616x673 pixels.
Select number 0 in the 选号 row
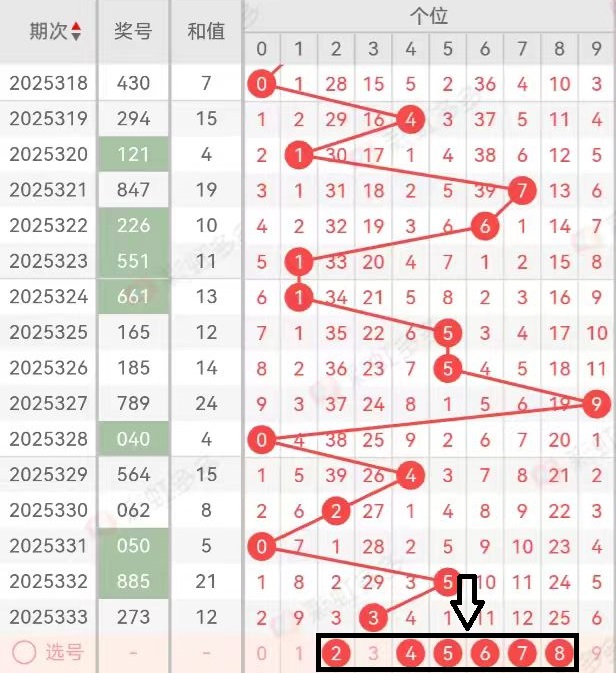click(x=262, y=655)
